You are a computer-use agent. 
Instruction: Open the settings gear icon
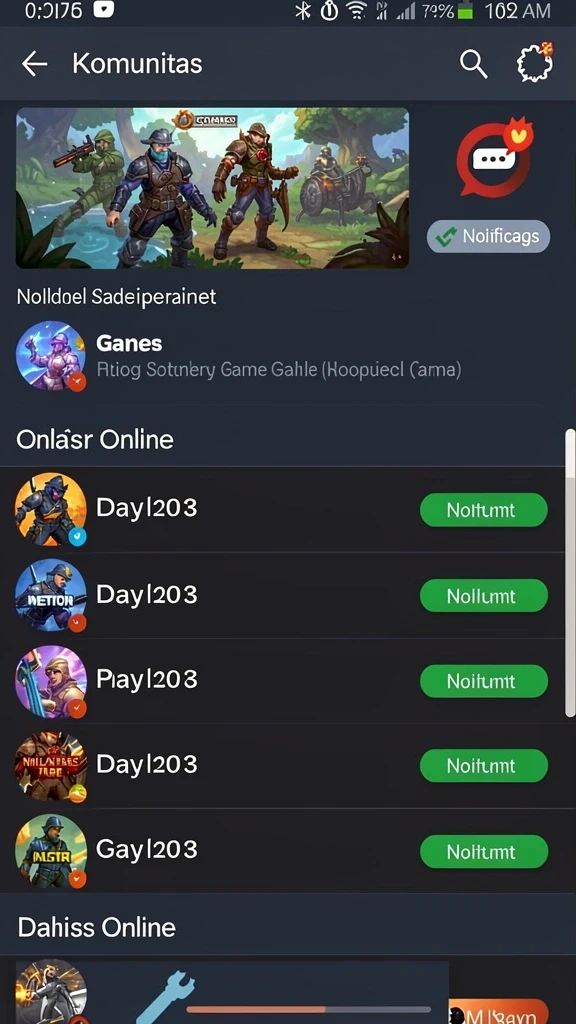click(535, 63)
